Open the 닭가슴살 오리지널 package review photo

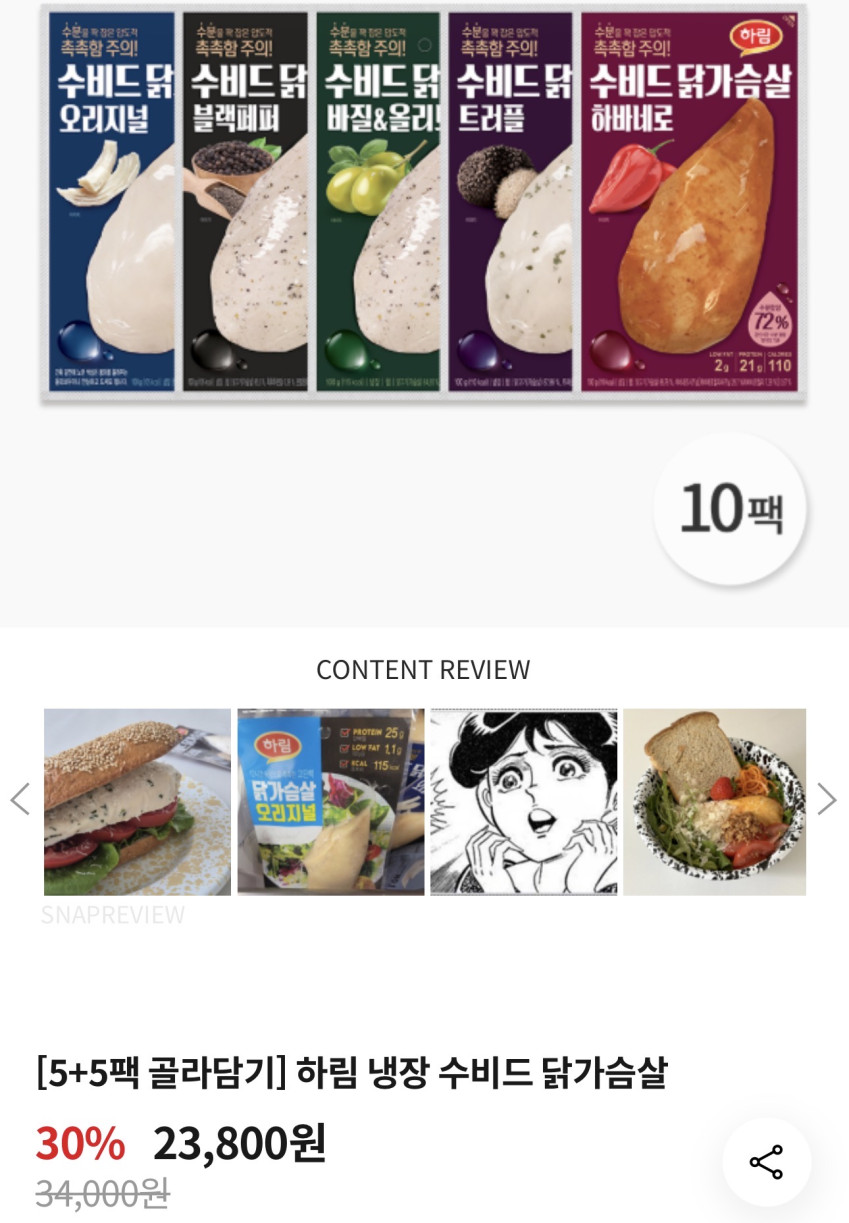pos(330,802)
